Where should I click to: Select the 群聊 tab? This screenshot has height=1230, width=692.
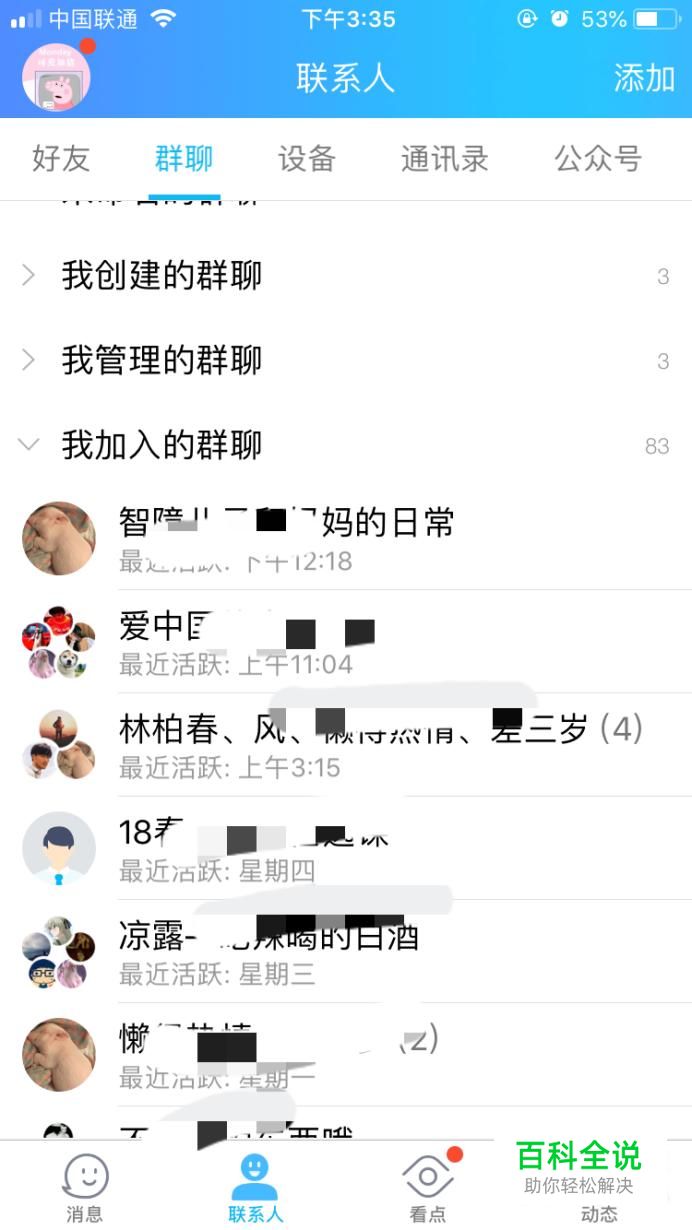coord(184,158)
